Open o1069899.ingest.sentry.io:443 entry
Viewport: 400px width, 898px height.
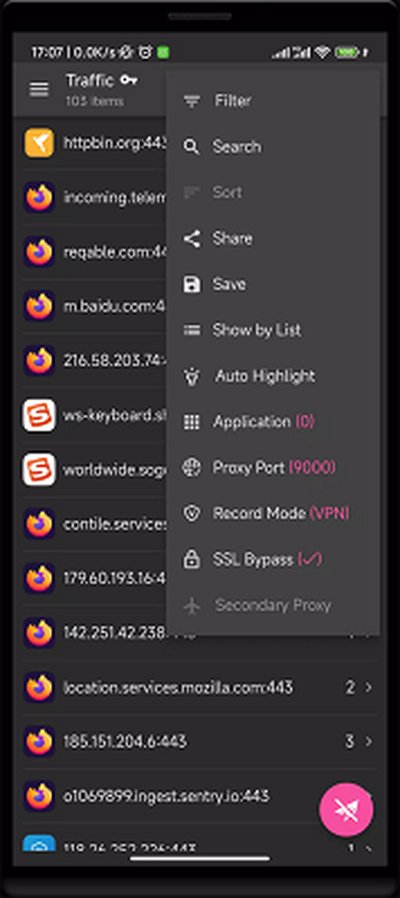coord(172,796)
